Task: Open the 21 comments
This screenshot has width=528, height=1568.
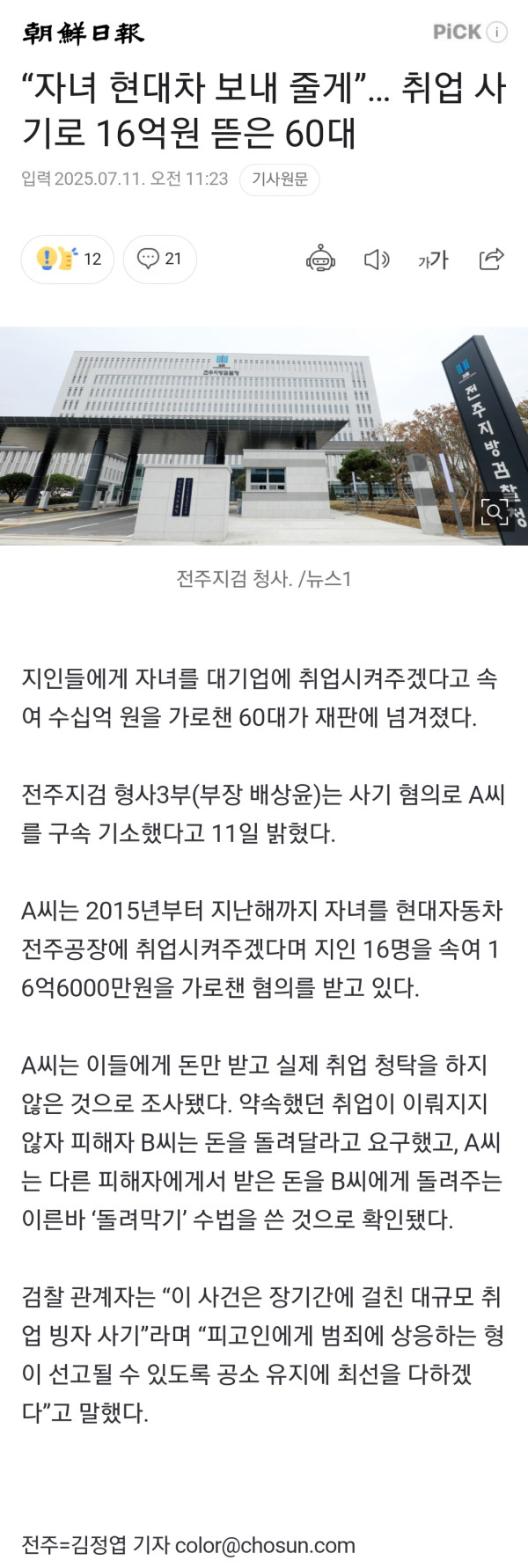Action: (x=160, y=259)
